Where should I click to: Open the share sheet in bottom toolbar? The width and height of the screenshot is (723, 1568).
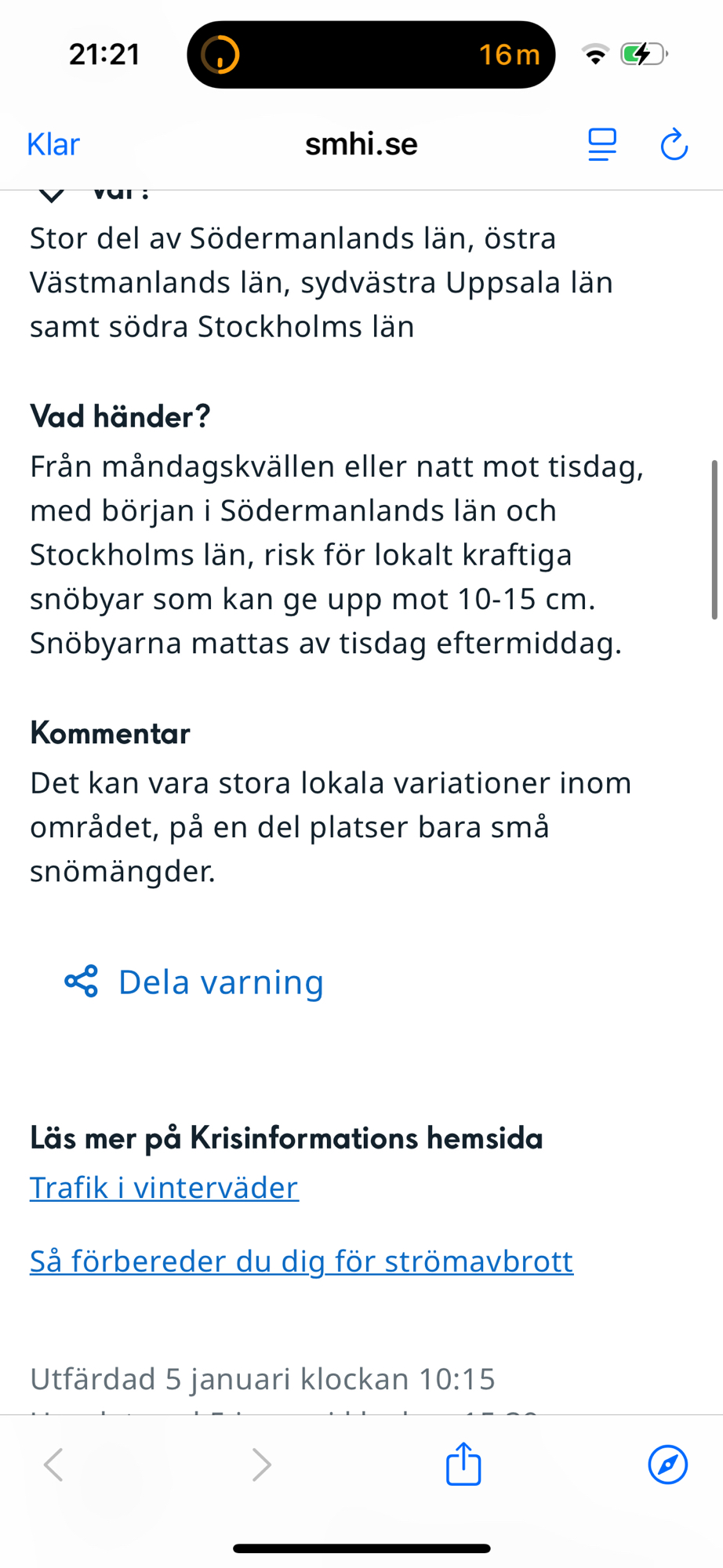coord(463,1464)
